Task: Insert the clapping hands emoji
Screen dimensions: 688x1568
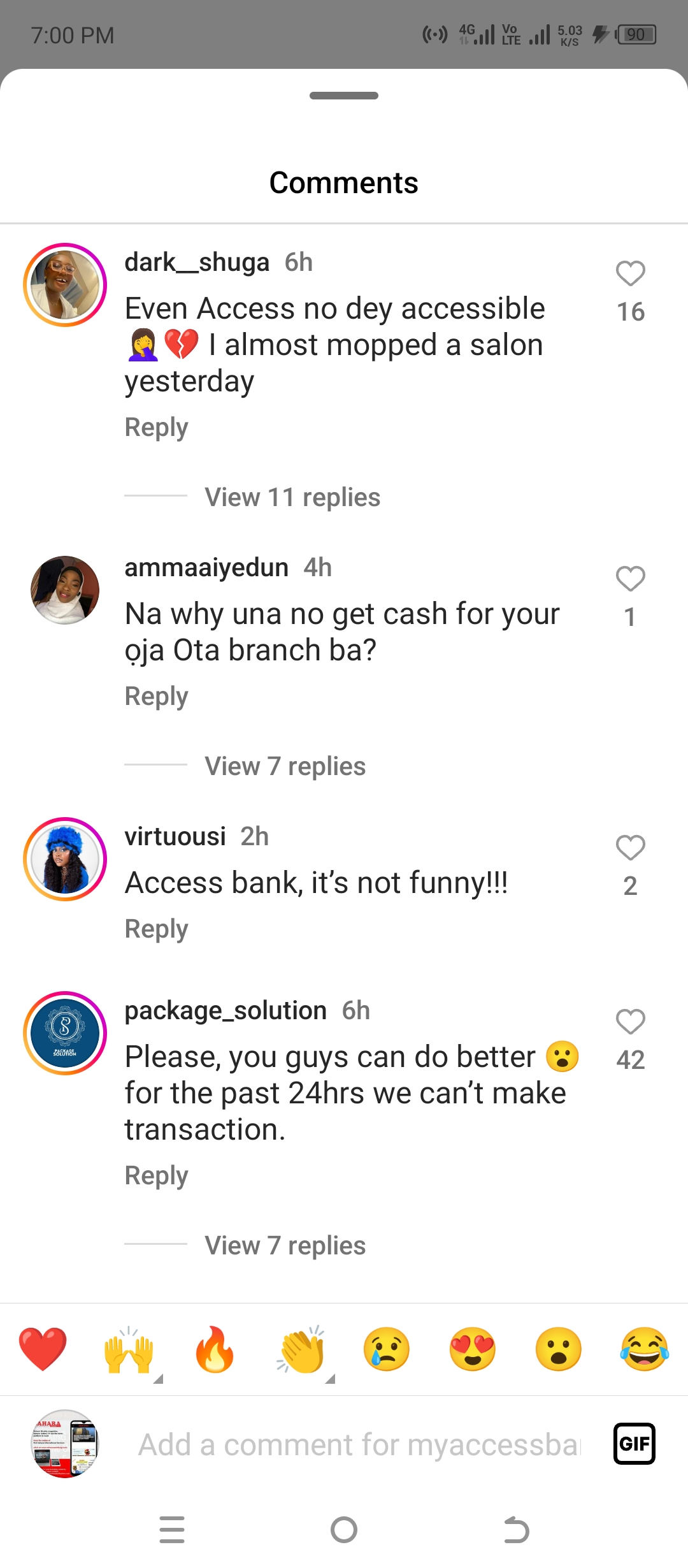Action: (x=301, y=1349)
